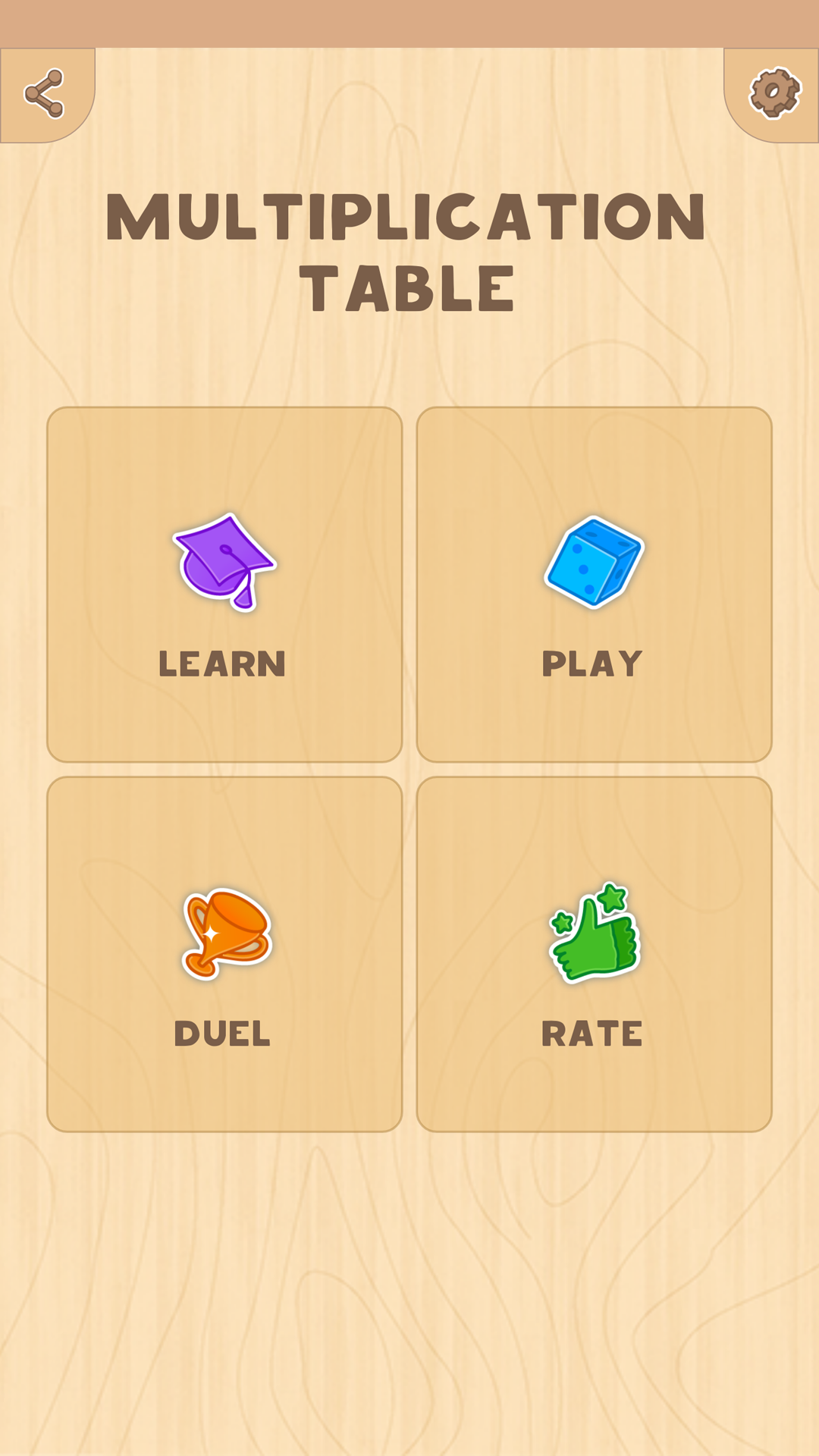
Task: Click the PLAY text label
Action: (x=591, y=664)
